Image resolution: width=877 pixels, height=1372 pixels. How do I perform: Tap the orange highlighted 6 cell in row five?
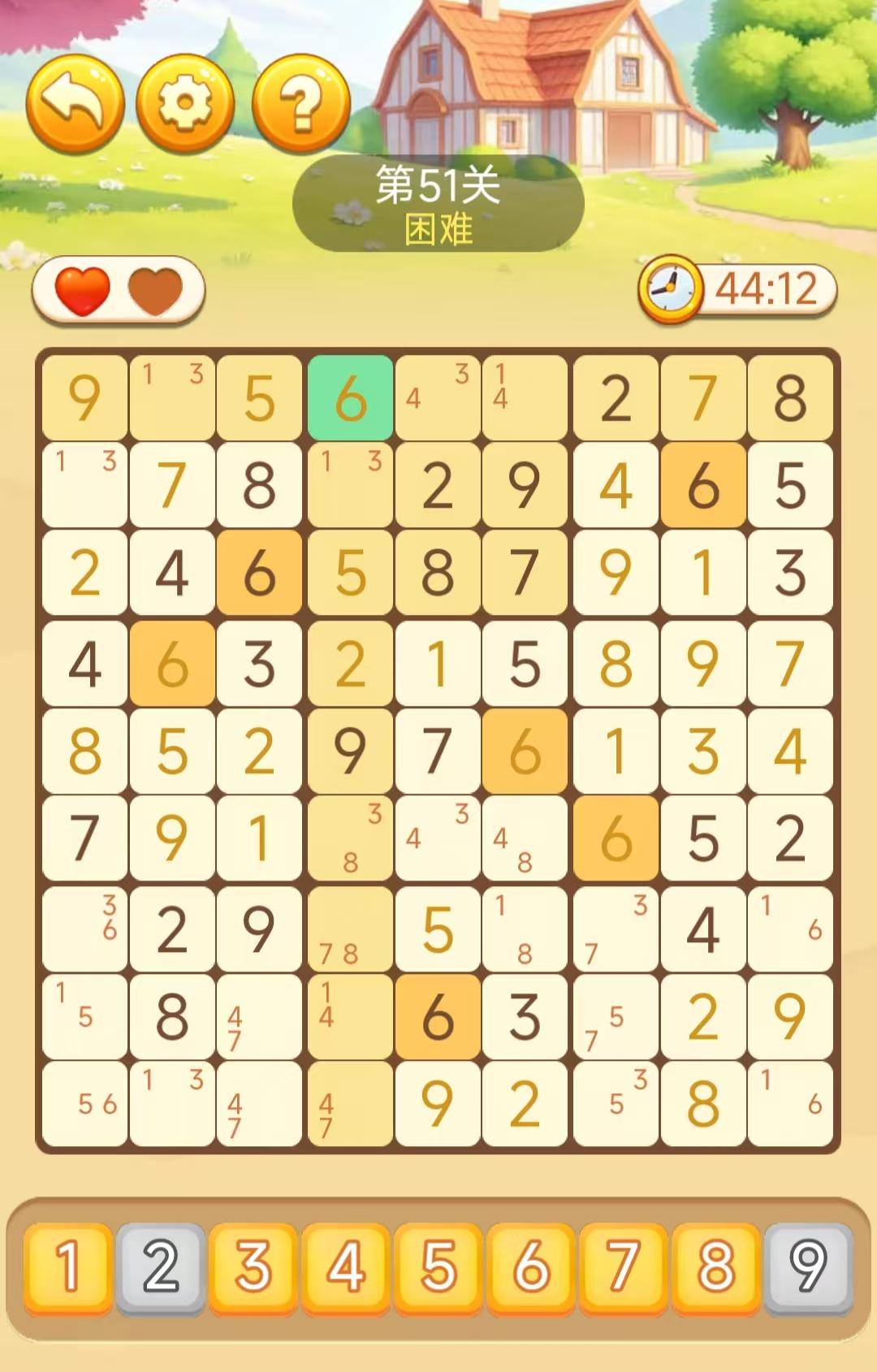(525, 750)
